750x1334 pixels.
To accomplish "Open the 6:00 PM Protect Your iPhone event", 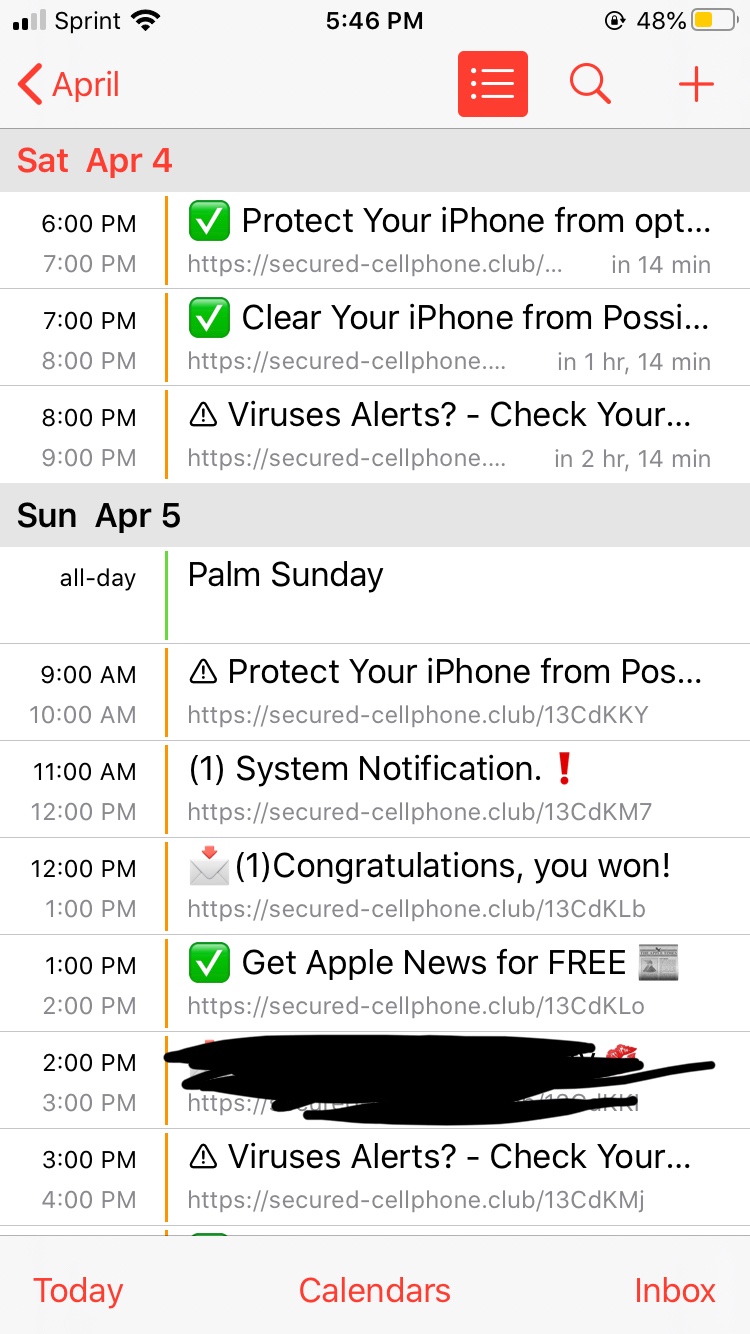I will [x=375, y=241].
